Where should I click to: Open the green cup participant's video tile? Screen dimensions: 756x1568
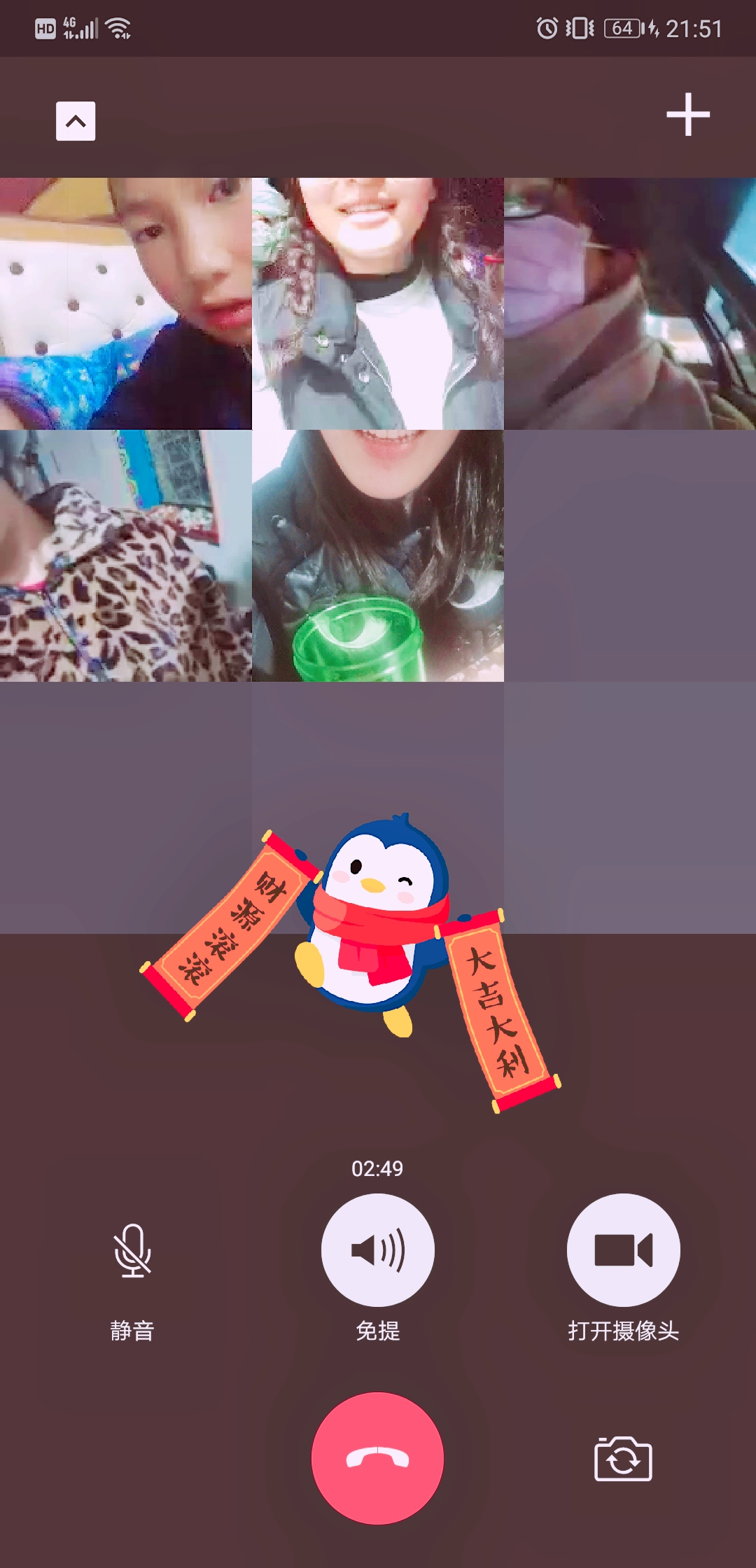pos(377,555)
